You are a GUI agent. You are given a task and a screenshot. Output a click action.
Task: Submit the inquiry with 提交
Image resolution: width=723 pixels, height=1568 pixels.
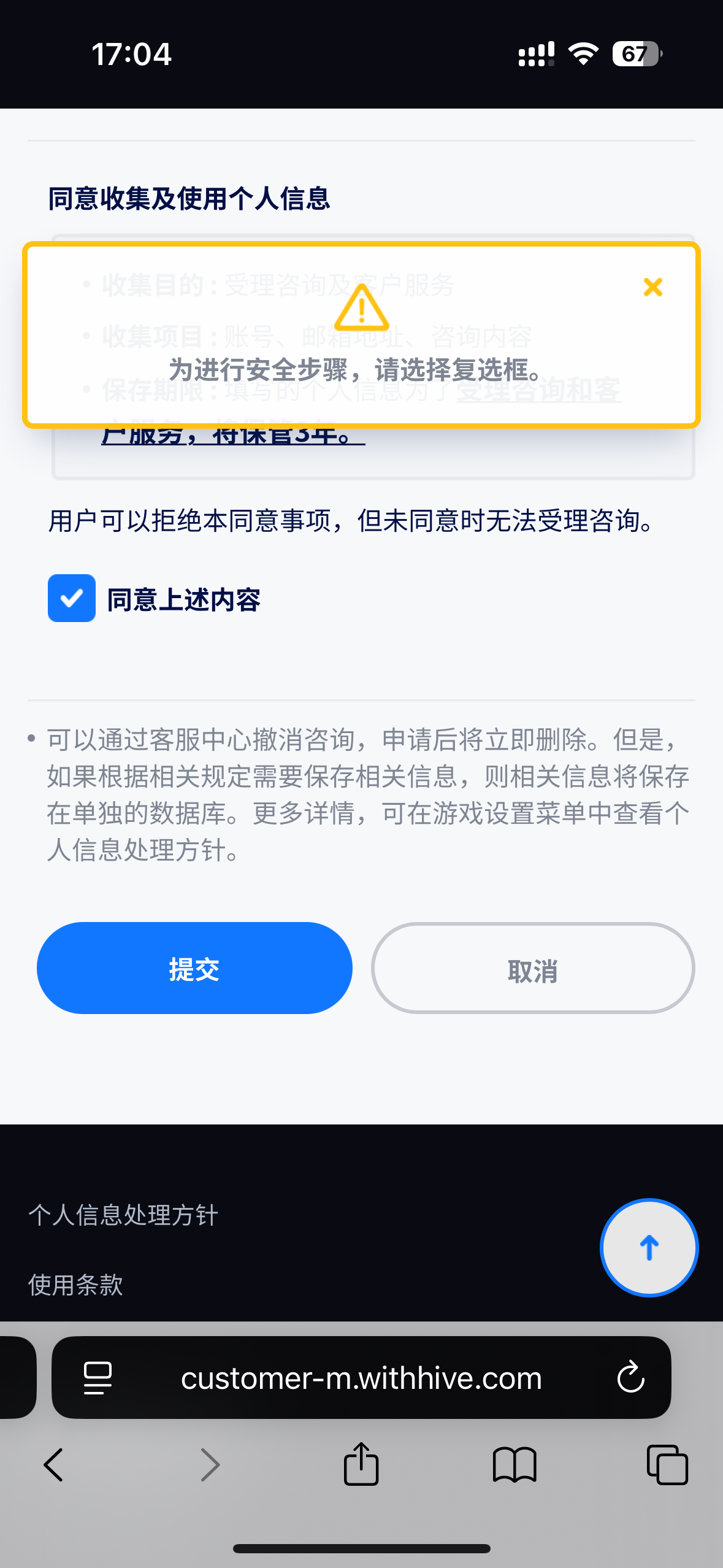pos(194,968)
